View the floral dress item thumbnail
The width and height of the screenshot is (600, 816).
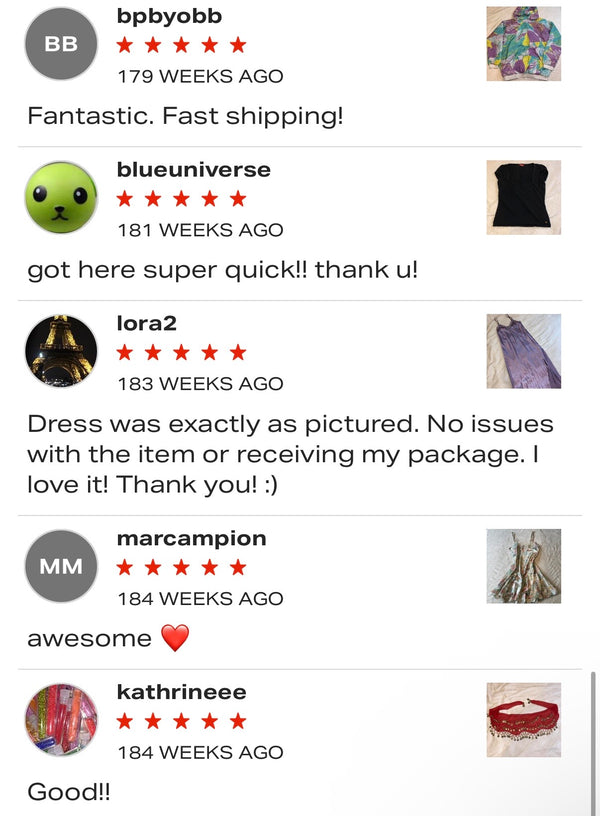523,566
